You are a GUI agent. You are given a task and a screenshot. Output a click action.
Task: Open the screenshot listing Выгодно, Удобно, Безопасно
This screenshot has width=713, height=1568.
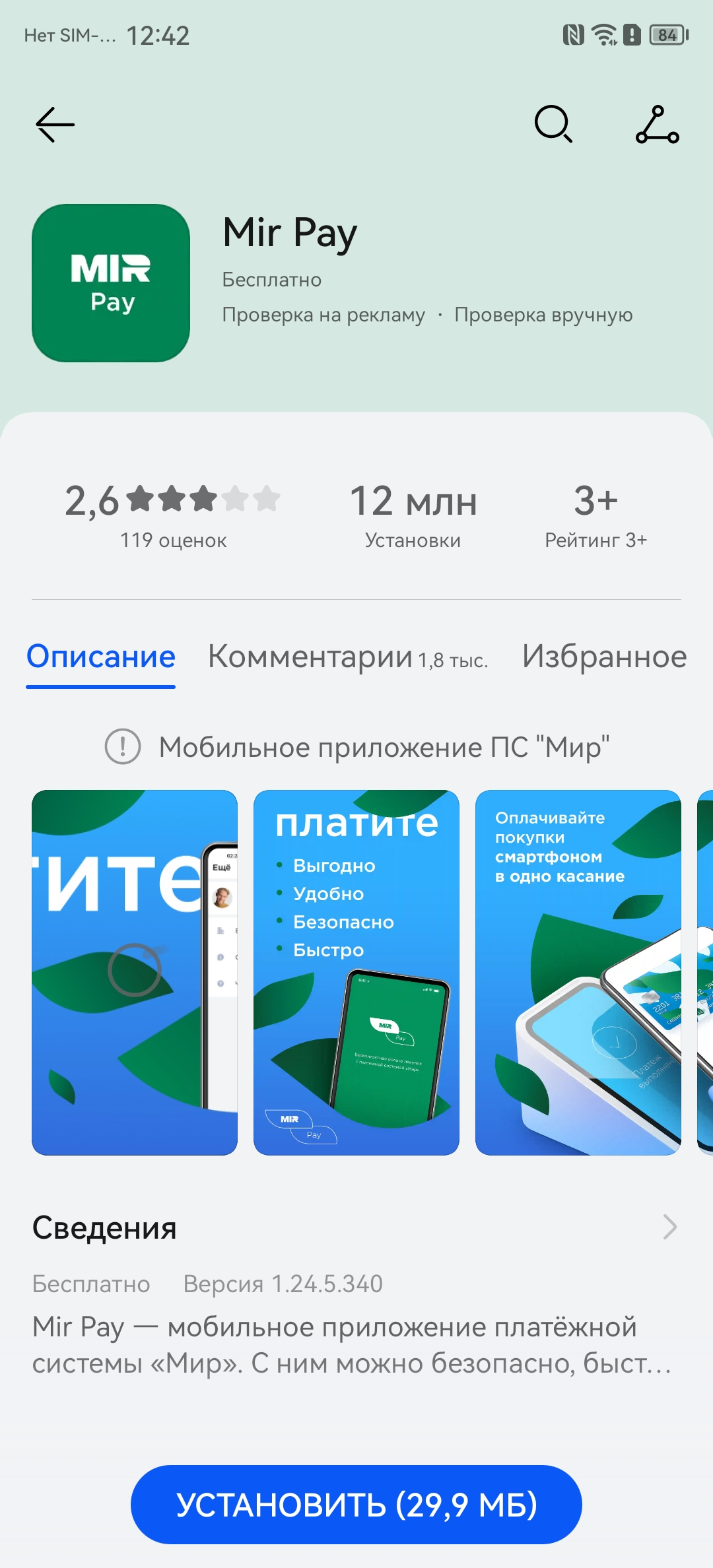[356, 972]
